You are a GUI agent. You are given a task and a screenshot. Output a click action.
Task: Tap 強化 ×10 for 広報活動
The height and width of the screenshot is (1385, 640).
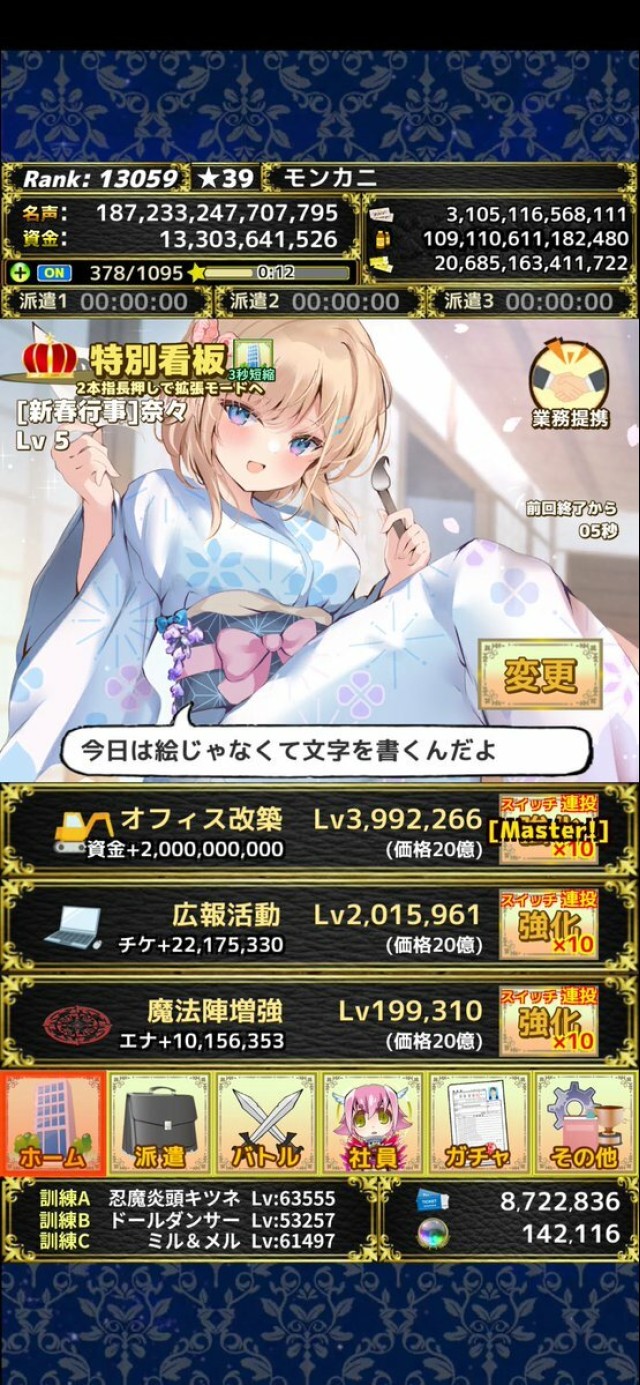549,927
